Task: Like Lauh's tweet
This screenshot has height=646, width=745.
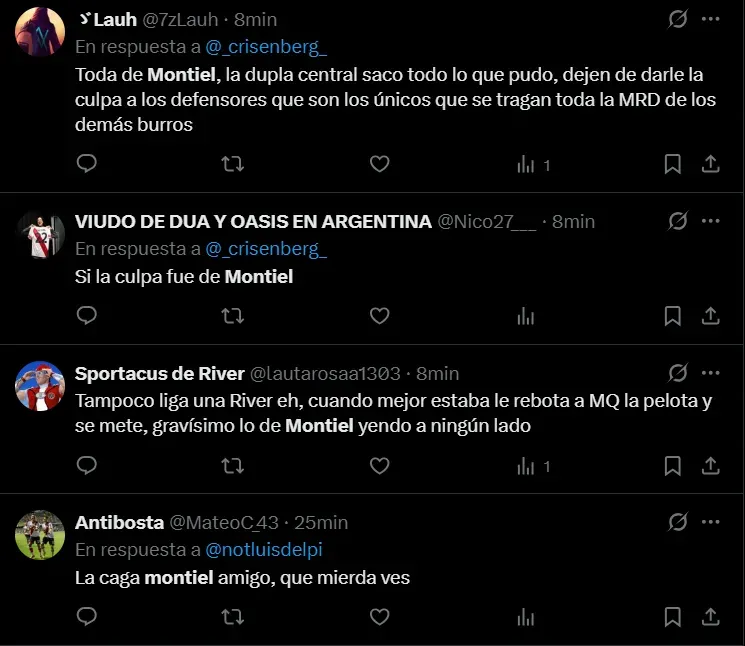Action: click(379, 164)
